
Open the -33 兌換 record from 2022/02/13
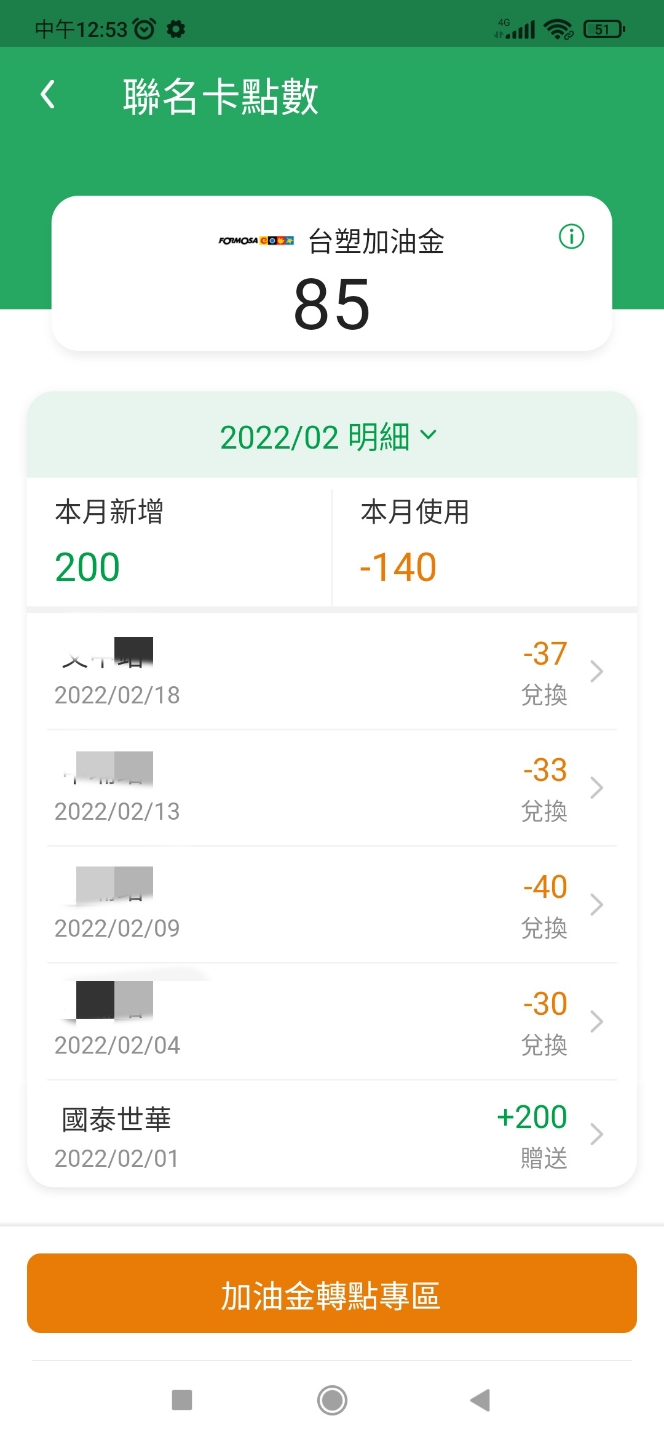tap(332, 788)
